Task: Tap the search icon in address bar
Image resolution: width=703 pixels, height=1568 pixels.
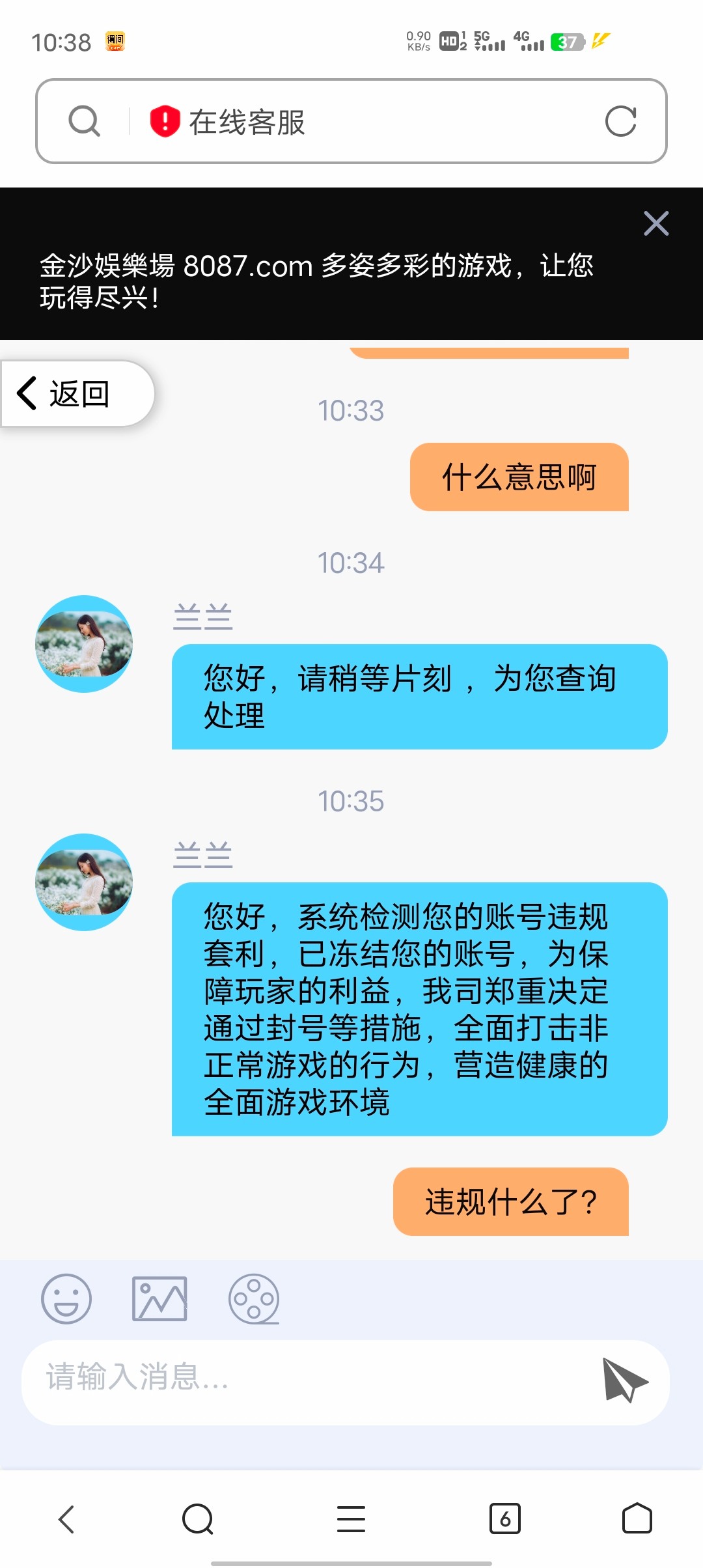Action: point(85,121)
